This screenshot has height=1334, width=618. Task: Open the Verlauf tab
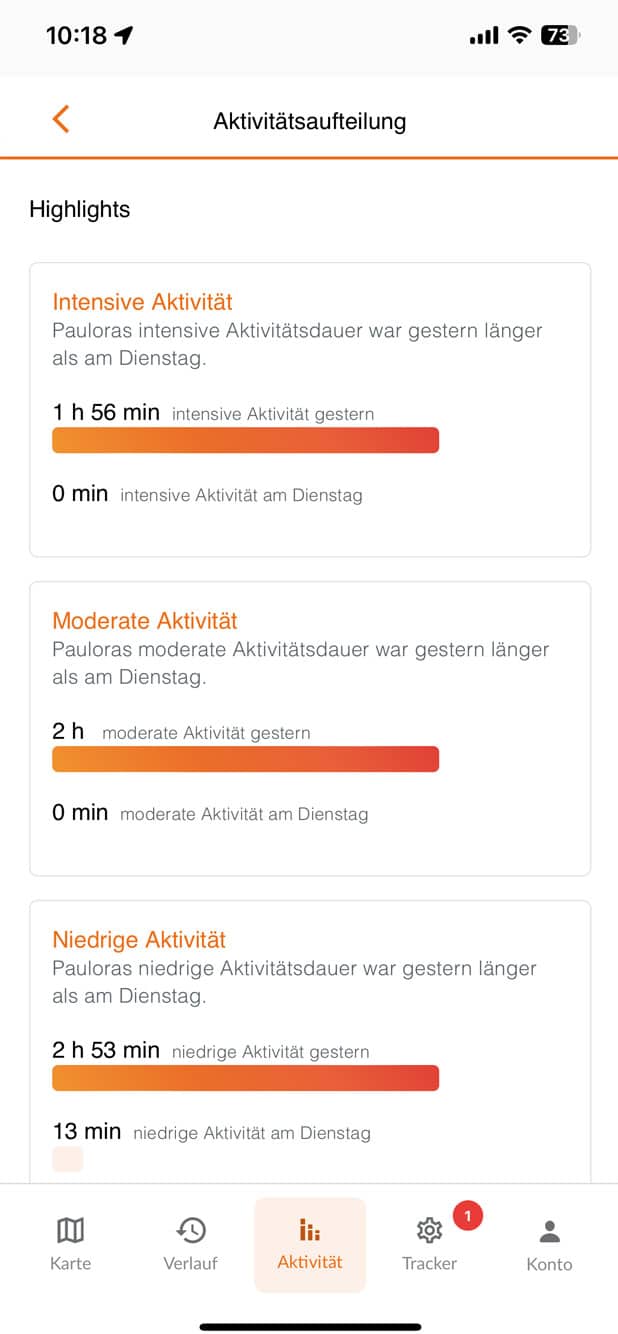tap(190, 1244)
